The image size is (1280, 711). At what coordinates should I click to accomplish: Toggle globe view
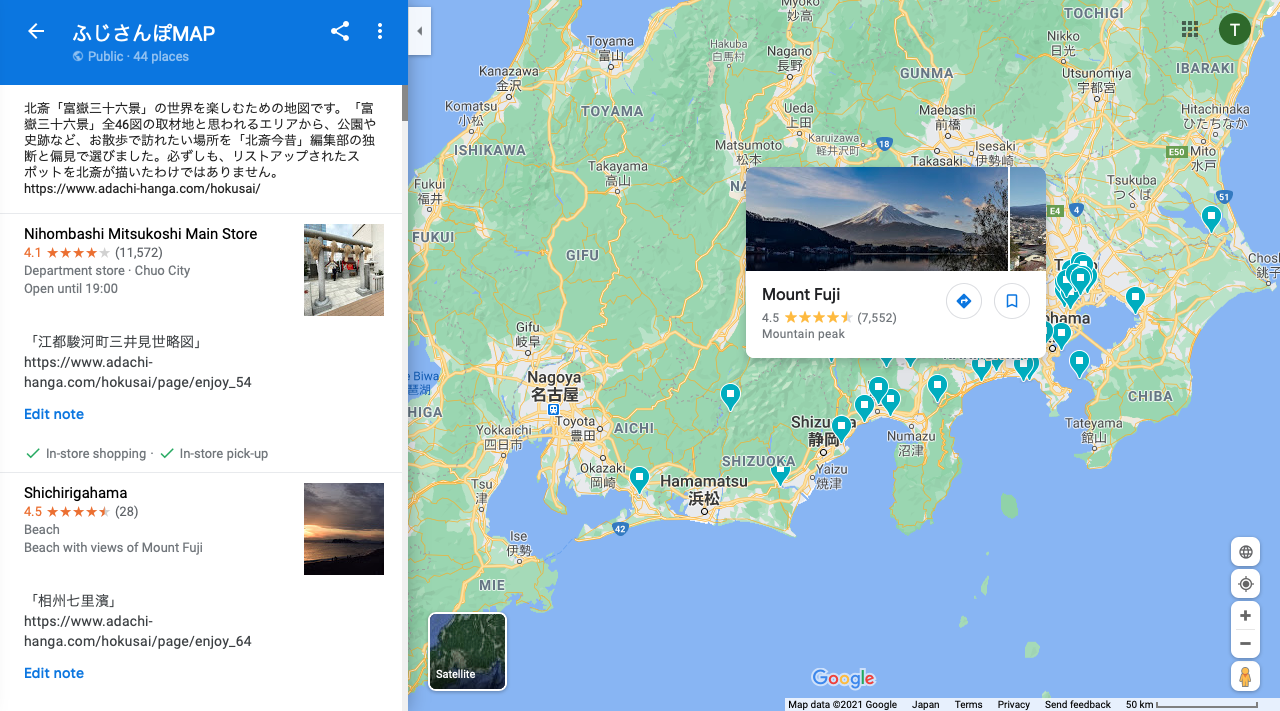click(1245, 552)
